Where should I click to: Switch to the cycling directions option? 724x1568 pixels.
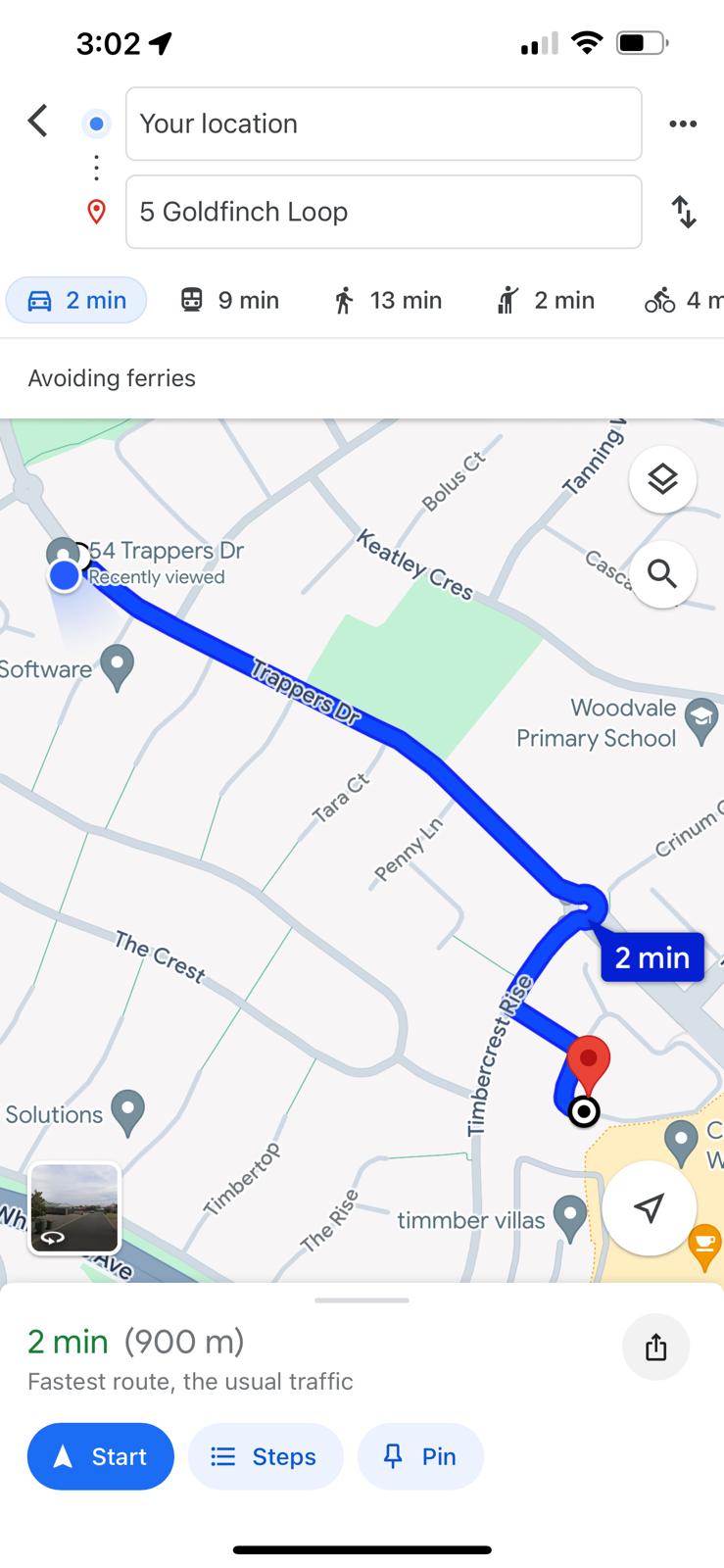681,300
